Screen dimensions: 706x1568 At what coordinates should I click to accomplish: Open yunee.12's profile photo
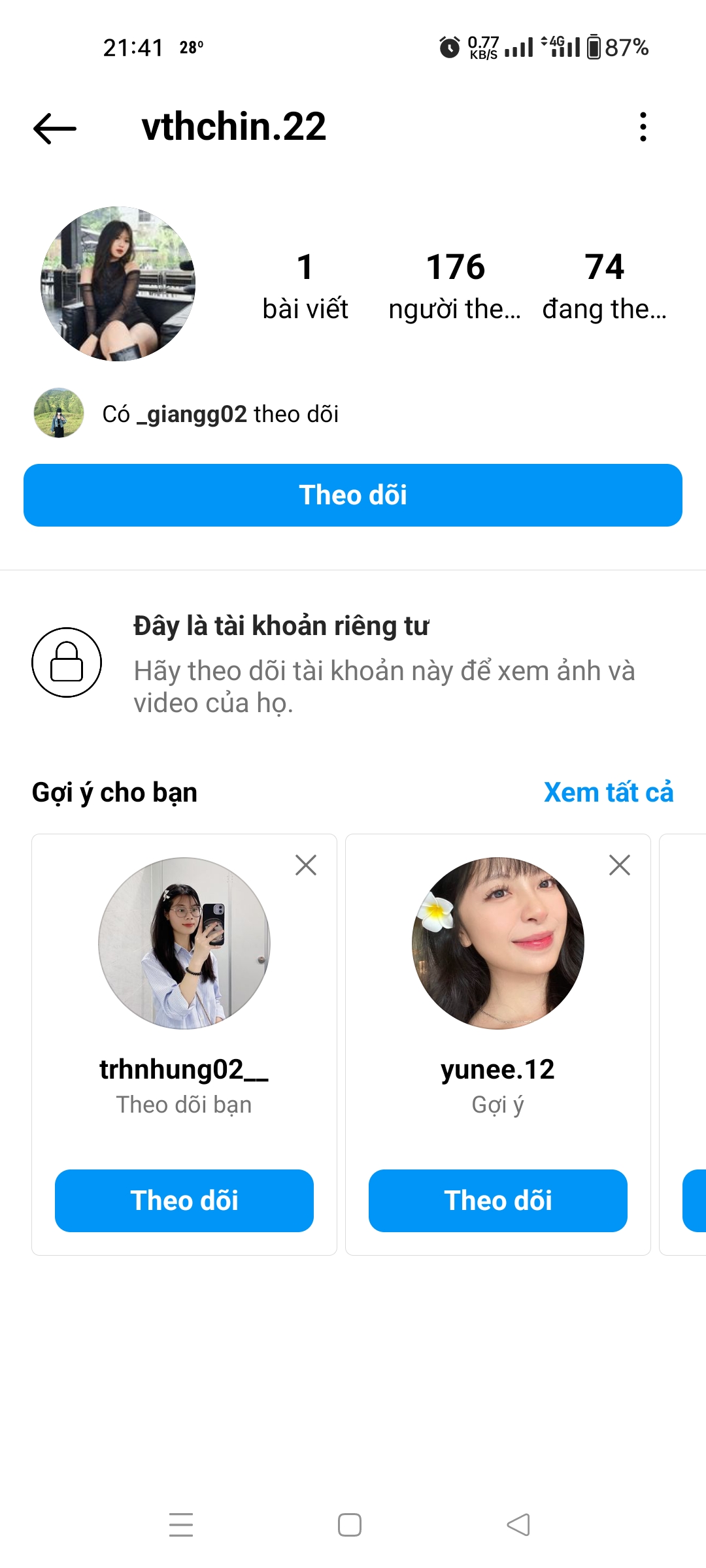pos(498,943)
